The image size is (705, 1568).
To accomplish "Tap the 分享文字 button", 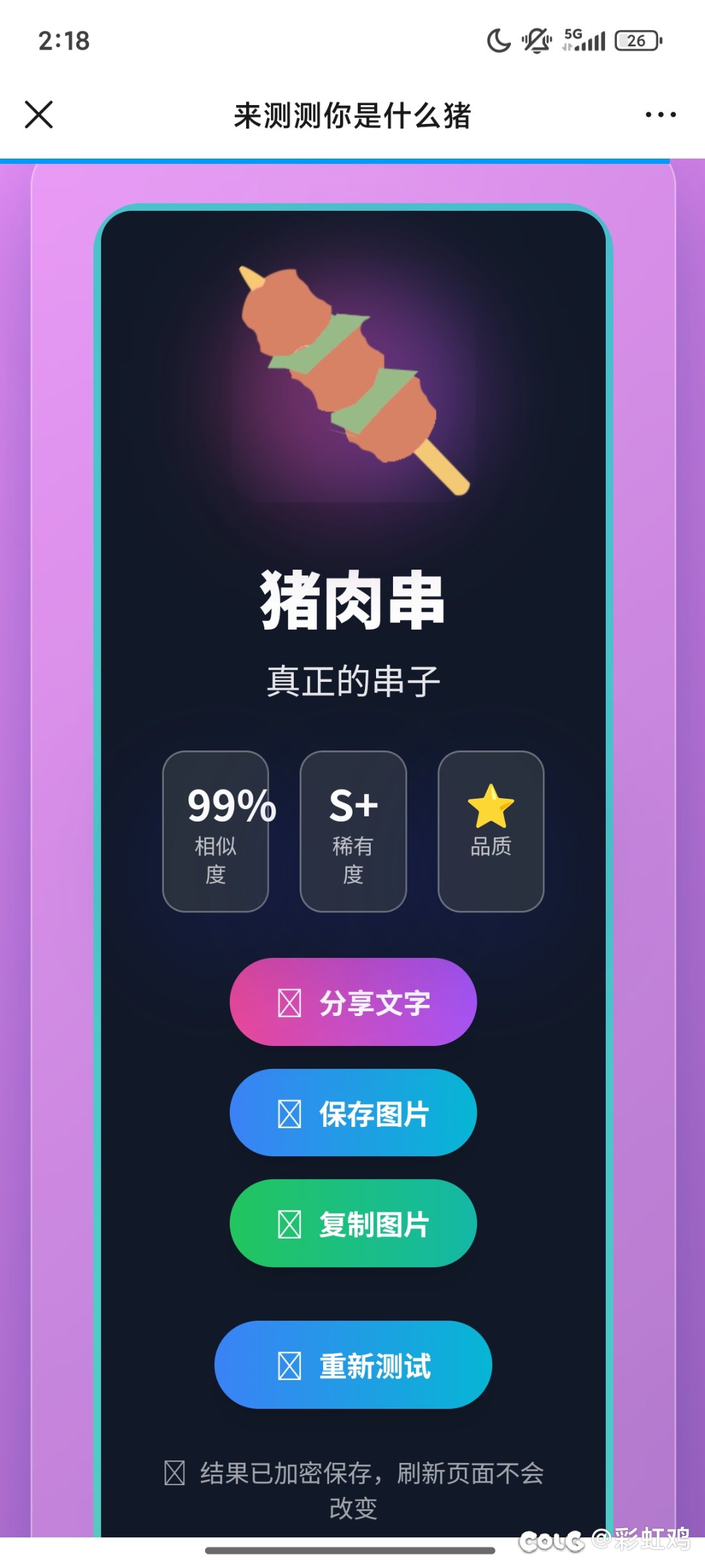I will click(353, 1002).
